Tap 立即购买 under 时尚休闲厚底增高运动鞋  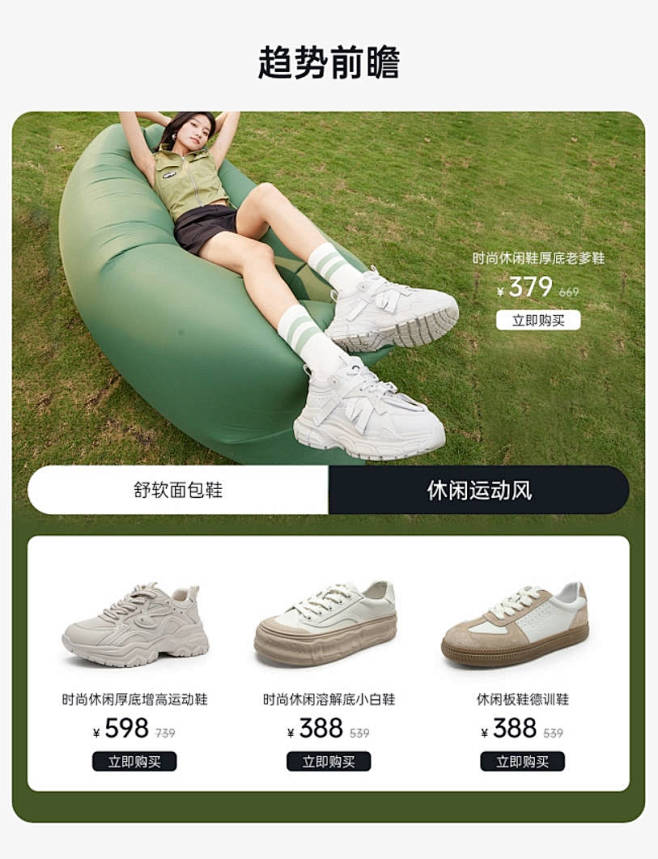[135, 761]
